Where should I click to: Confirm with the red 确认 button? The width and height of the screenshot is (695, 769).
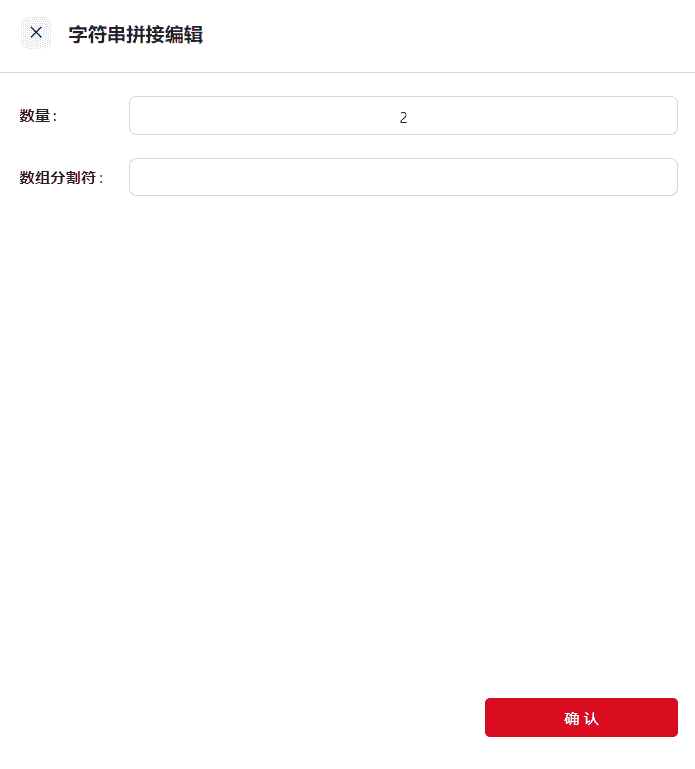coord(581,718)
